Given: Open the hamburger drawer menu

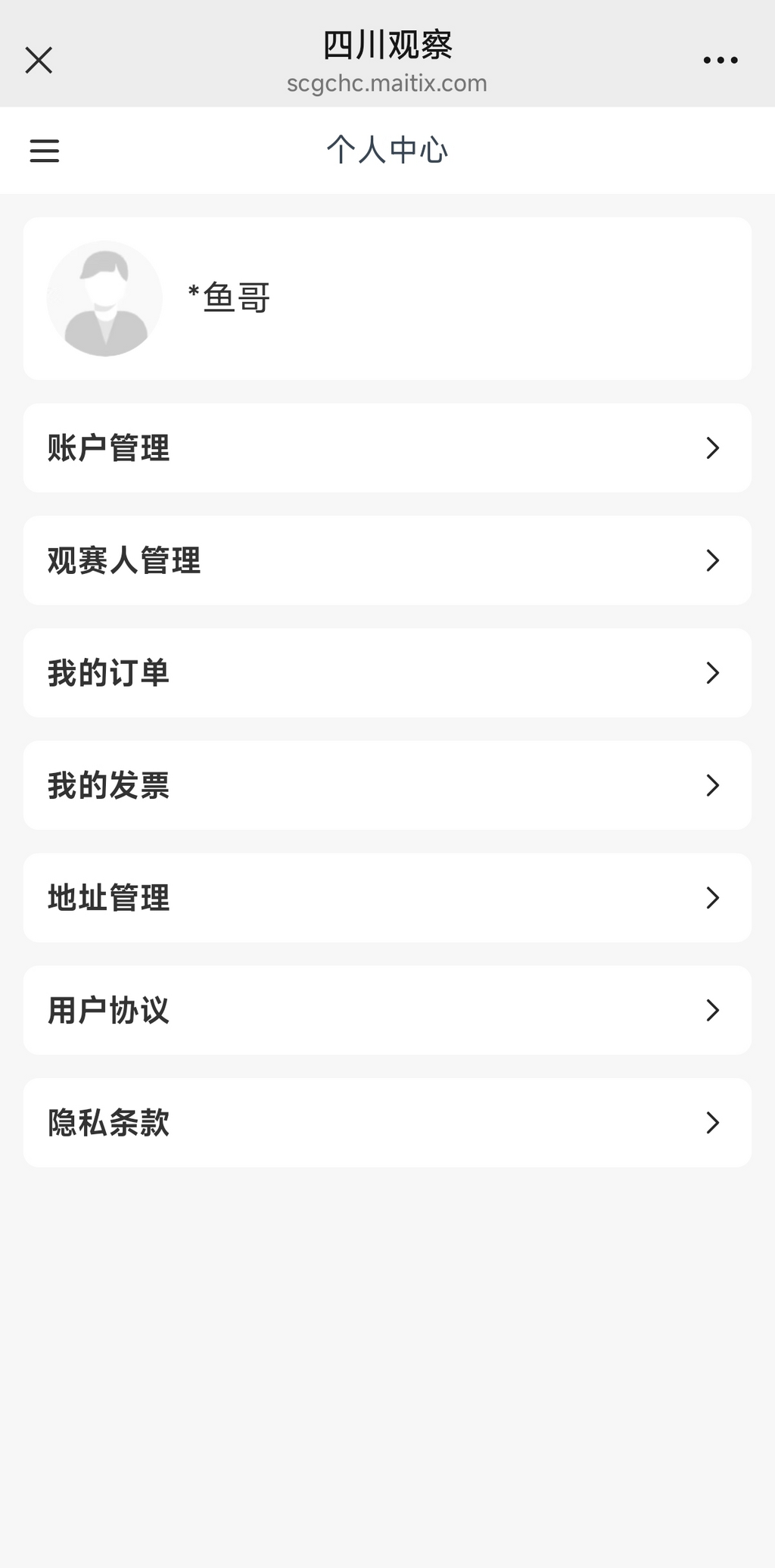Looking at the screenshot, I should (x=44, y=150).
